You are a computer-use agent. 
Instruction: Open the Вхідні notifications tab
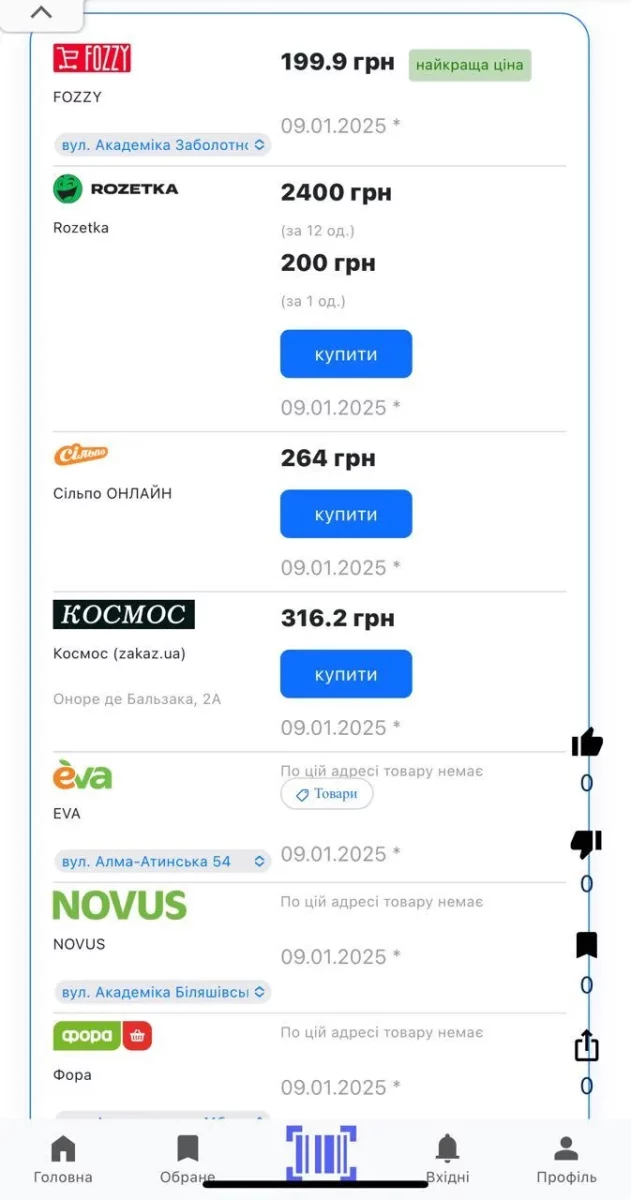click(x=447, y=1159)
